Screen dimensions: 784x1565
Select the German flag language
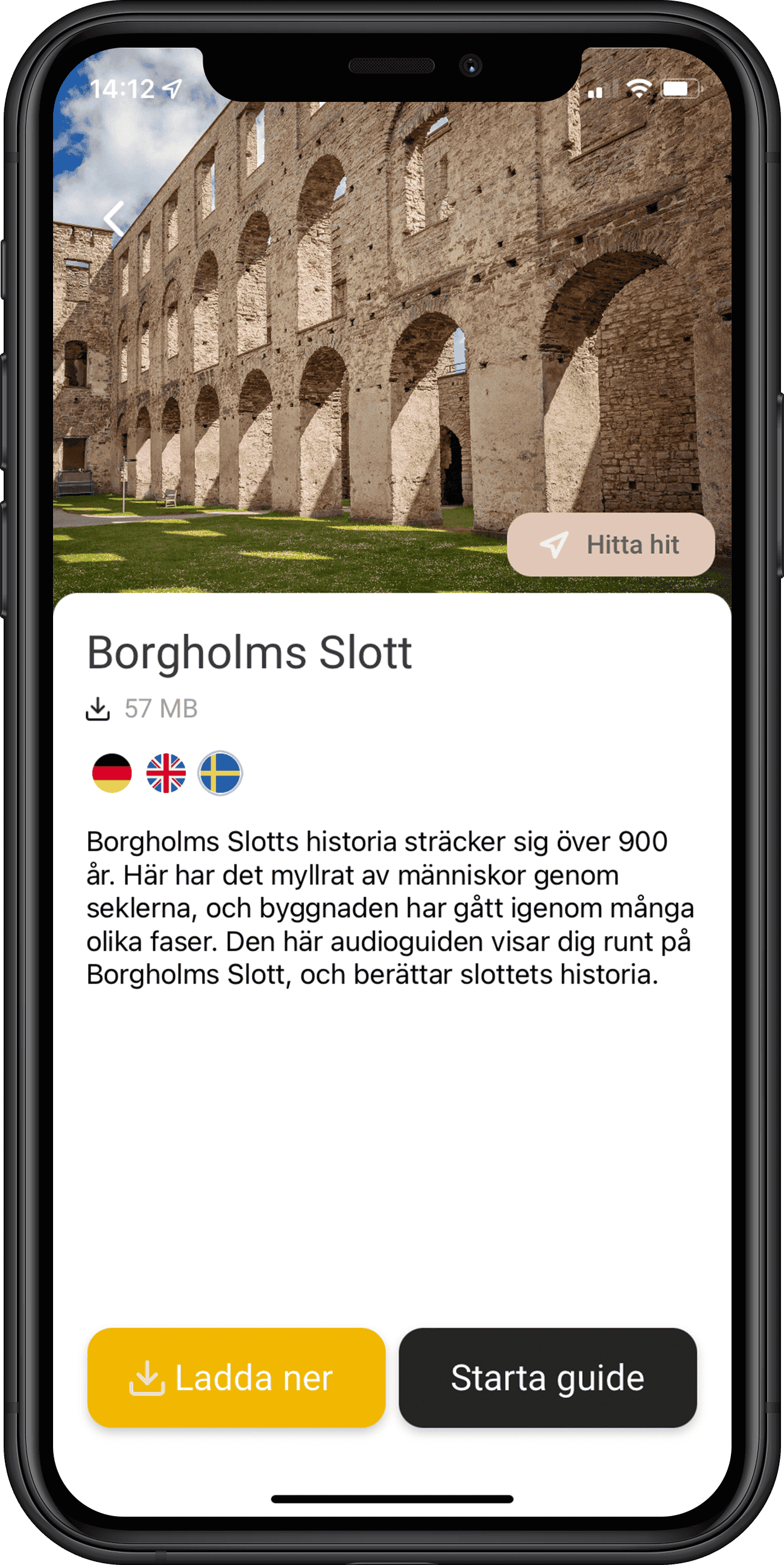[112, 773]
